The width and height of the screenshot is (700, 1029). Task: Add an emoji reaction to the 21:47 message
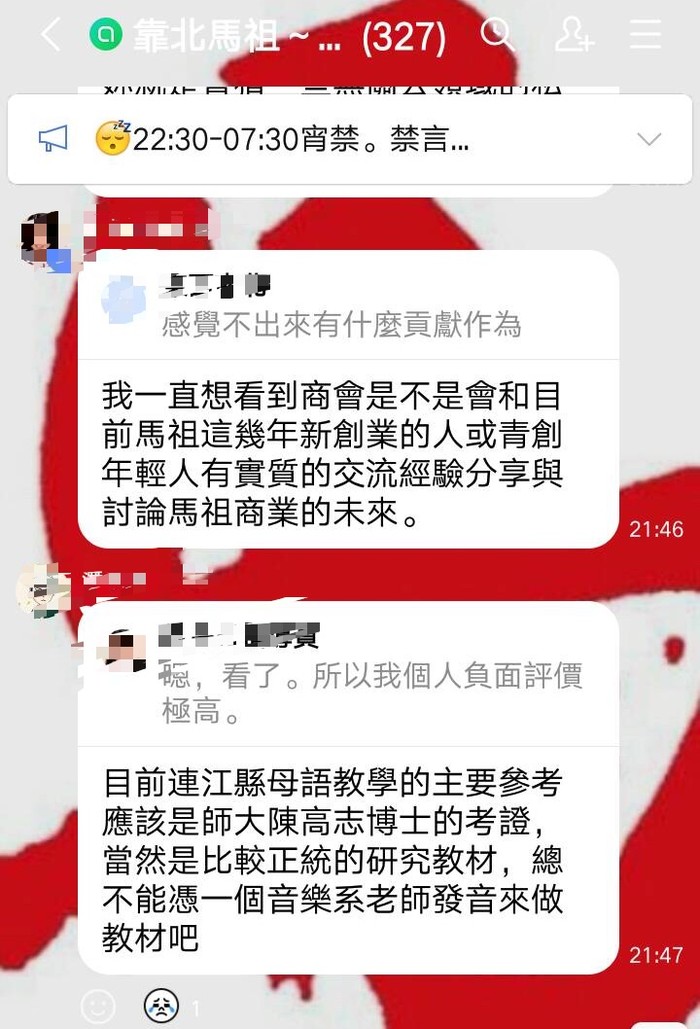[97, 1006]
